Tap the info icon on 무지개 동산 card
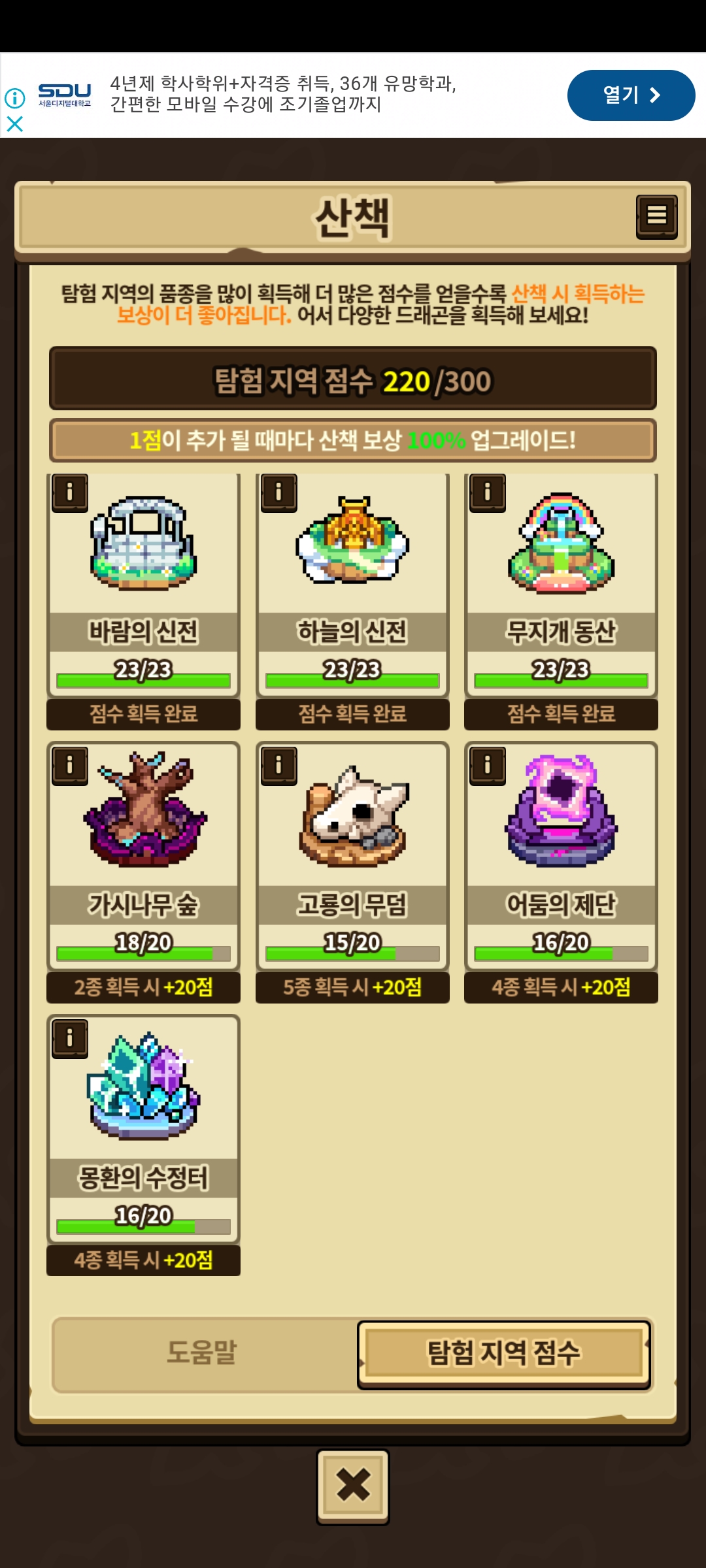Image resolution: width=706 pixels, height=1568 pixels. click(x=488, y=492)
